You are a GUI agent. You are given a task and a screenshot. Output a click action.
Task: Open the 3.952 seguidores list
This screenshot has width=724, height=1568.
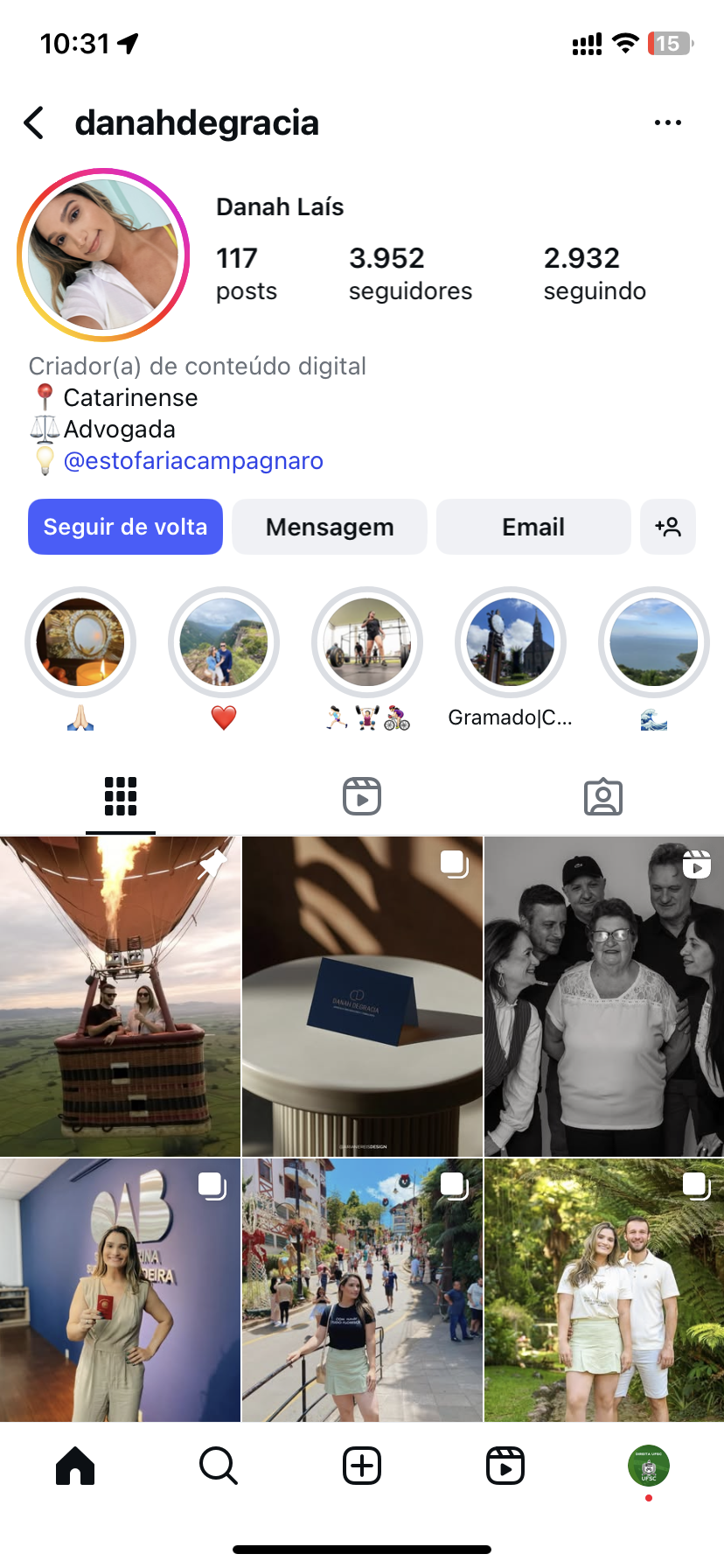(409, 273)
